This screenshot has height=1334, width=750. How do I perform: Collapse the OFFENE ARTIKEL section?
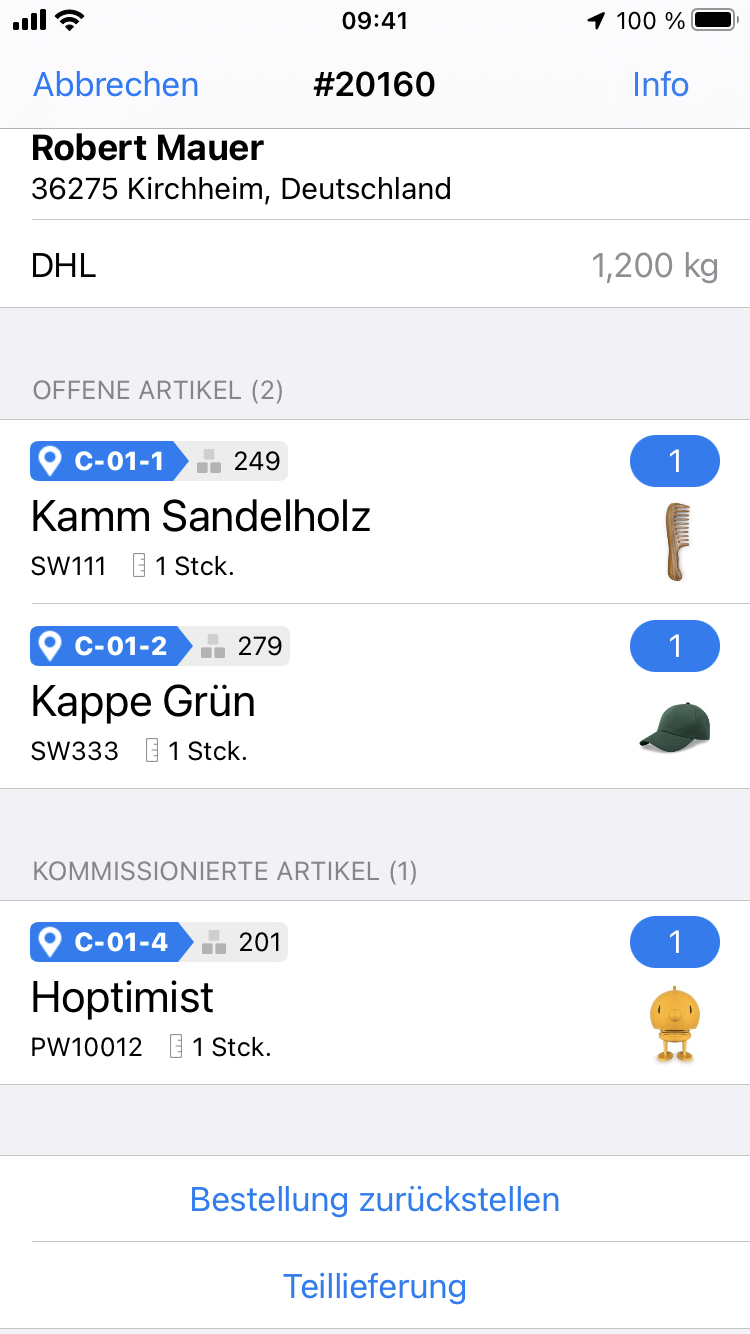(159, 390)
